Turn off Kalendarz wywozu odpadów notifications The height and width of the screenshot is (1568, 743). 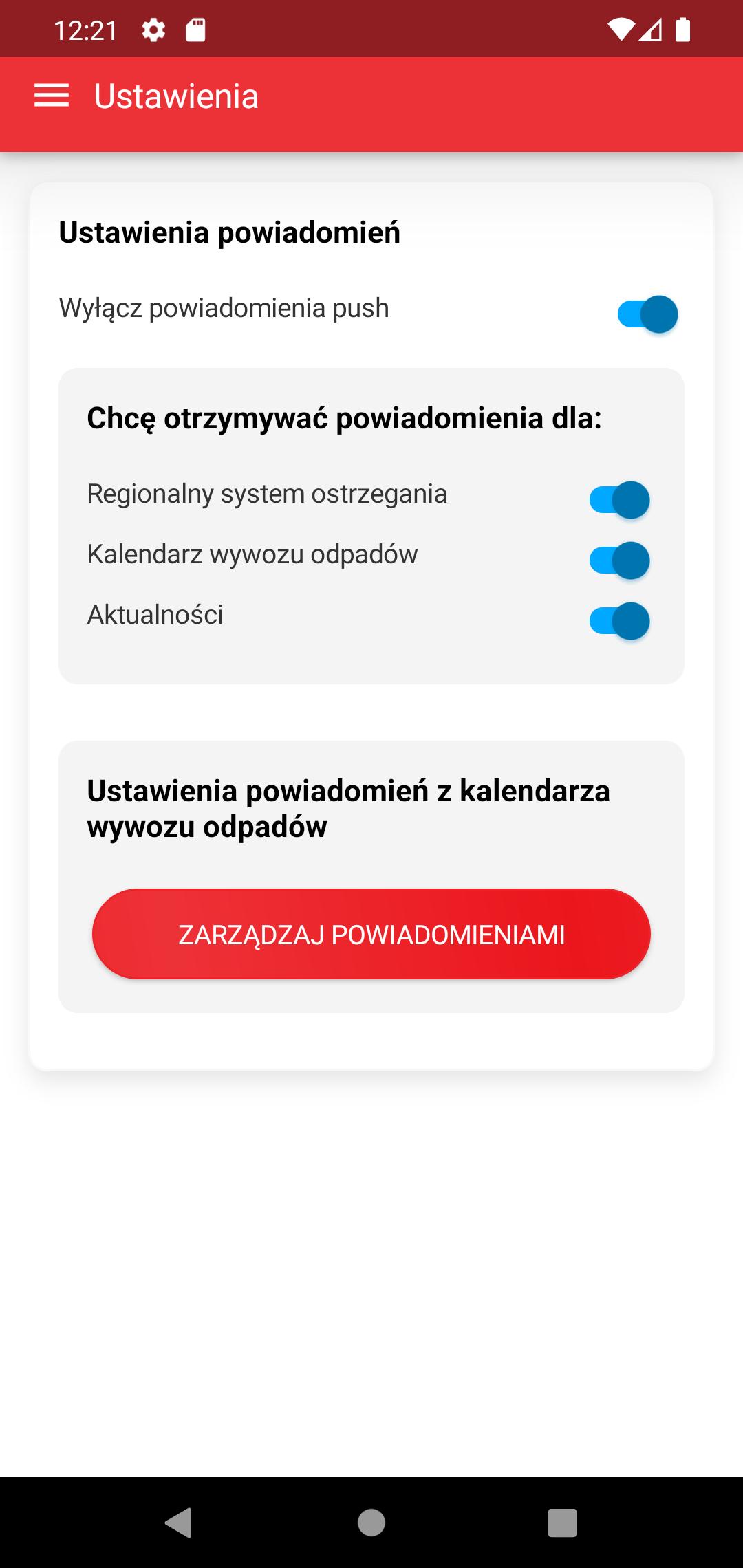(x=619, y=560)
